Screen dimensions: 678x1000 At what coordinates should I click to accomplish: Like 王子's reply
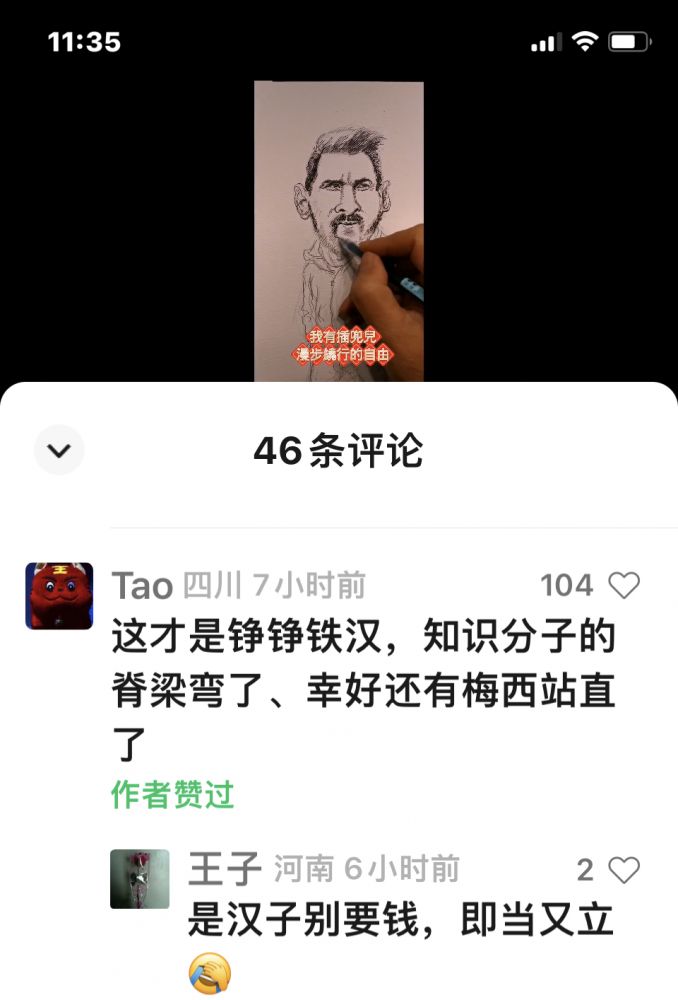(x=624, y=870)
